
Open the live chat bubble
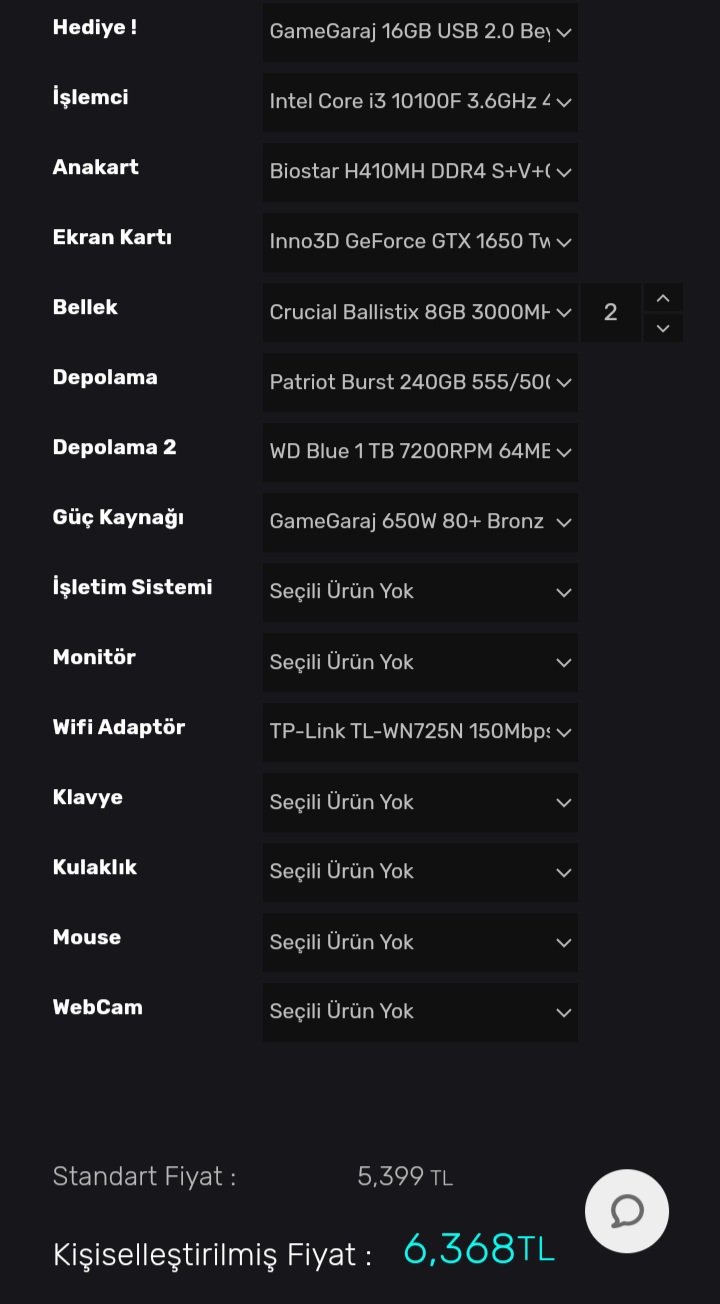627,1211
